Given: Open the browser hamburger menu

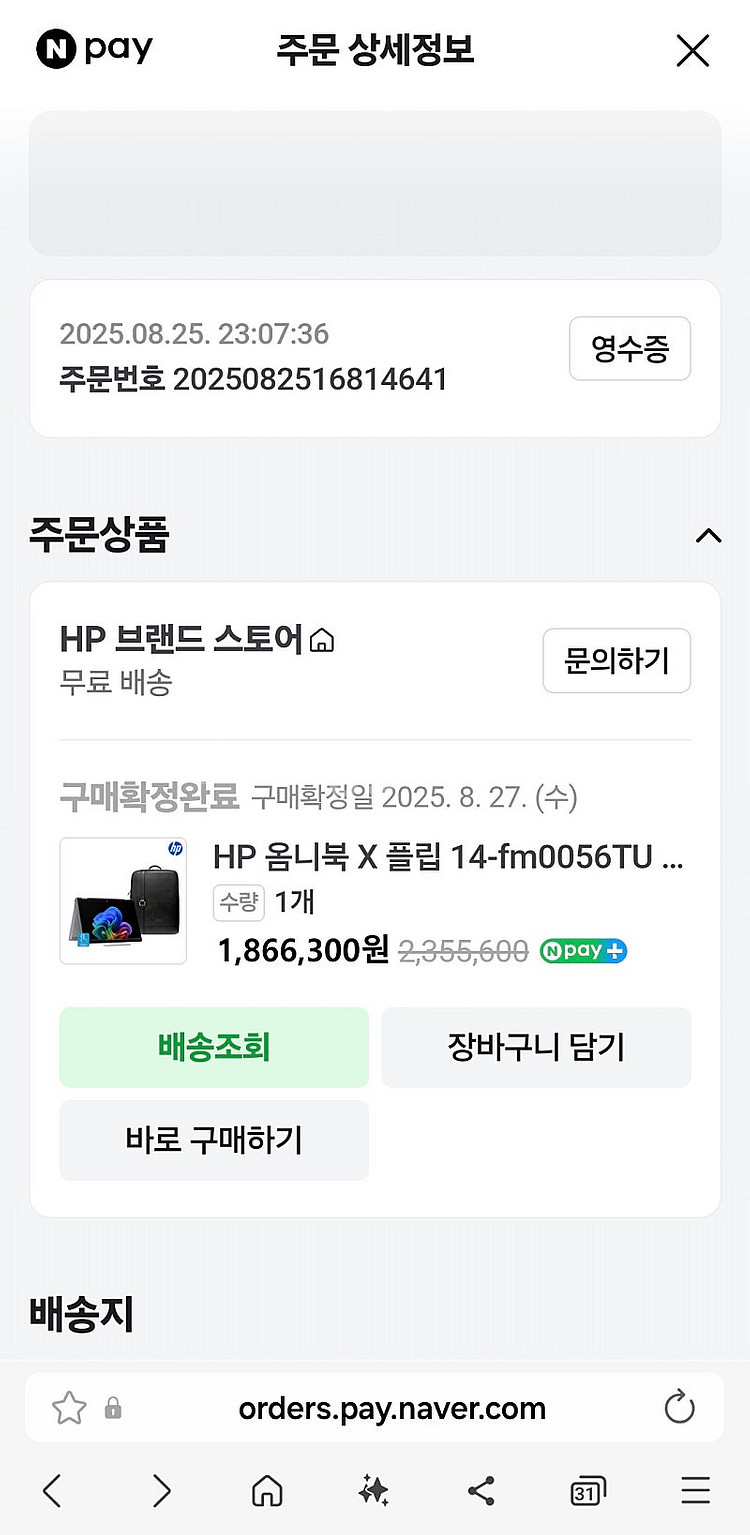Looking at the screenshot, I should point(695,1492).
